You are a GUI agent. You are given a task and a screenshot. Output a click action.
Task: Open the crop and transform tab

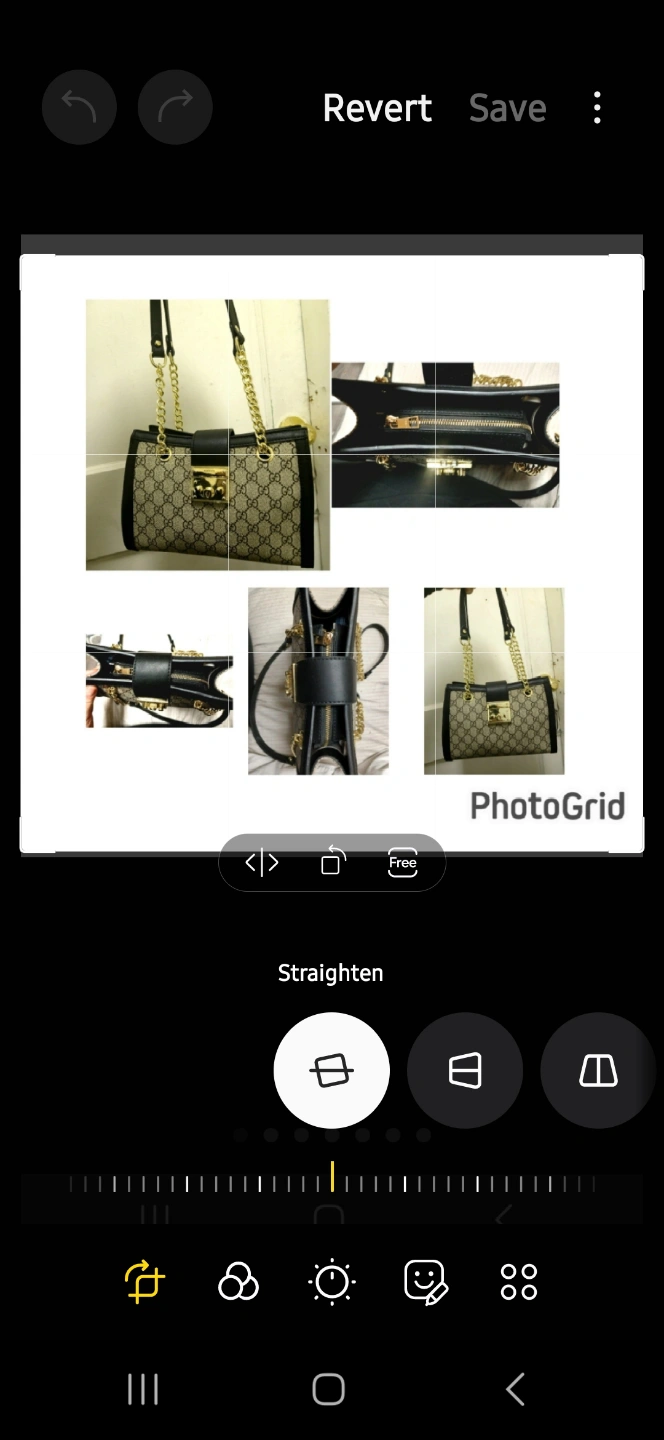coord(144,1281)
